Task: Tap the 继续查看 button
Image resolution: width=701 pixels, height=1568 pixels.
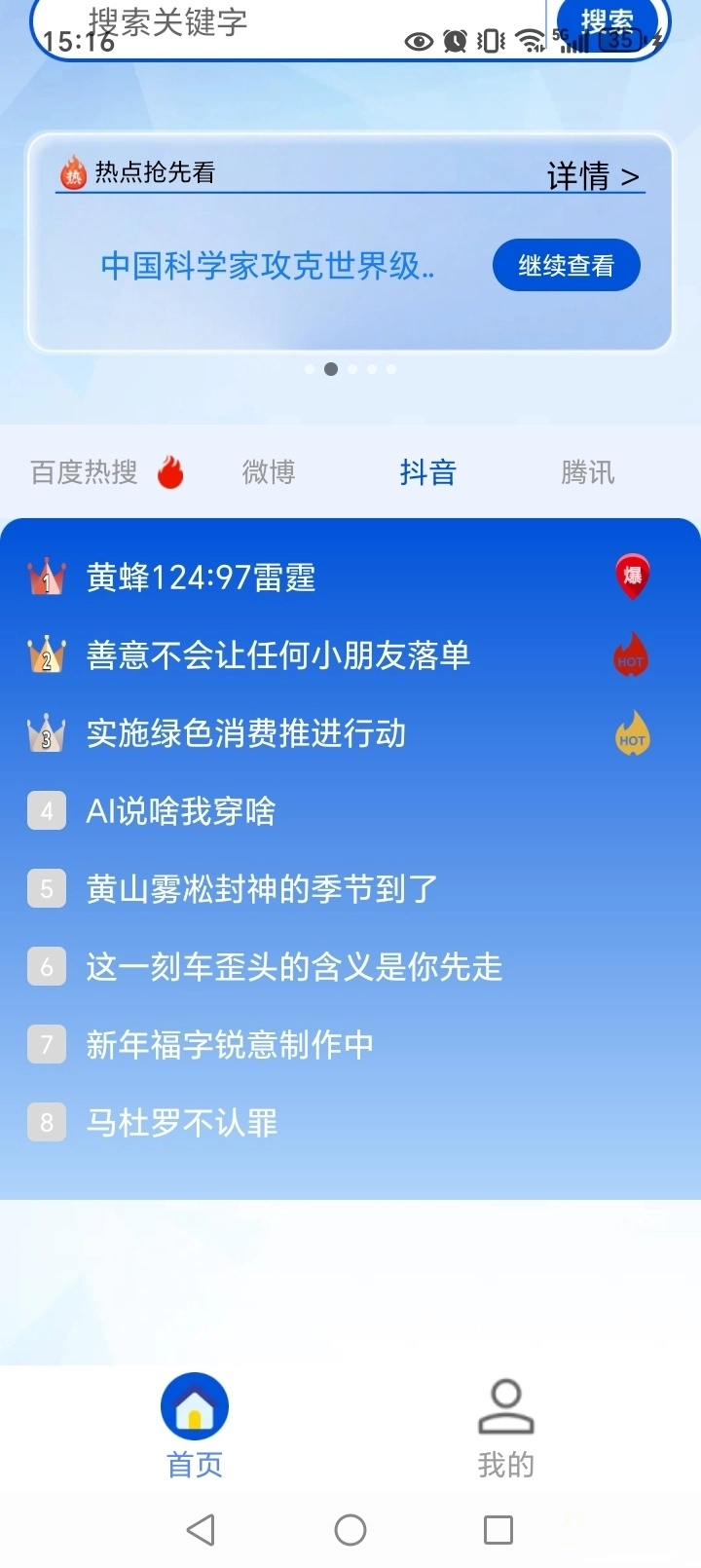Action: (566, 265)
